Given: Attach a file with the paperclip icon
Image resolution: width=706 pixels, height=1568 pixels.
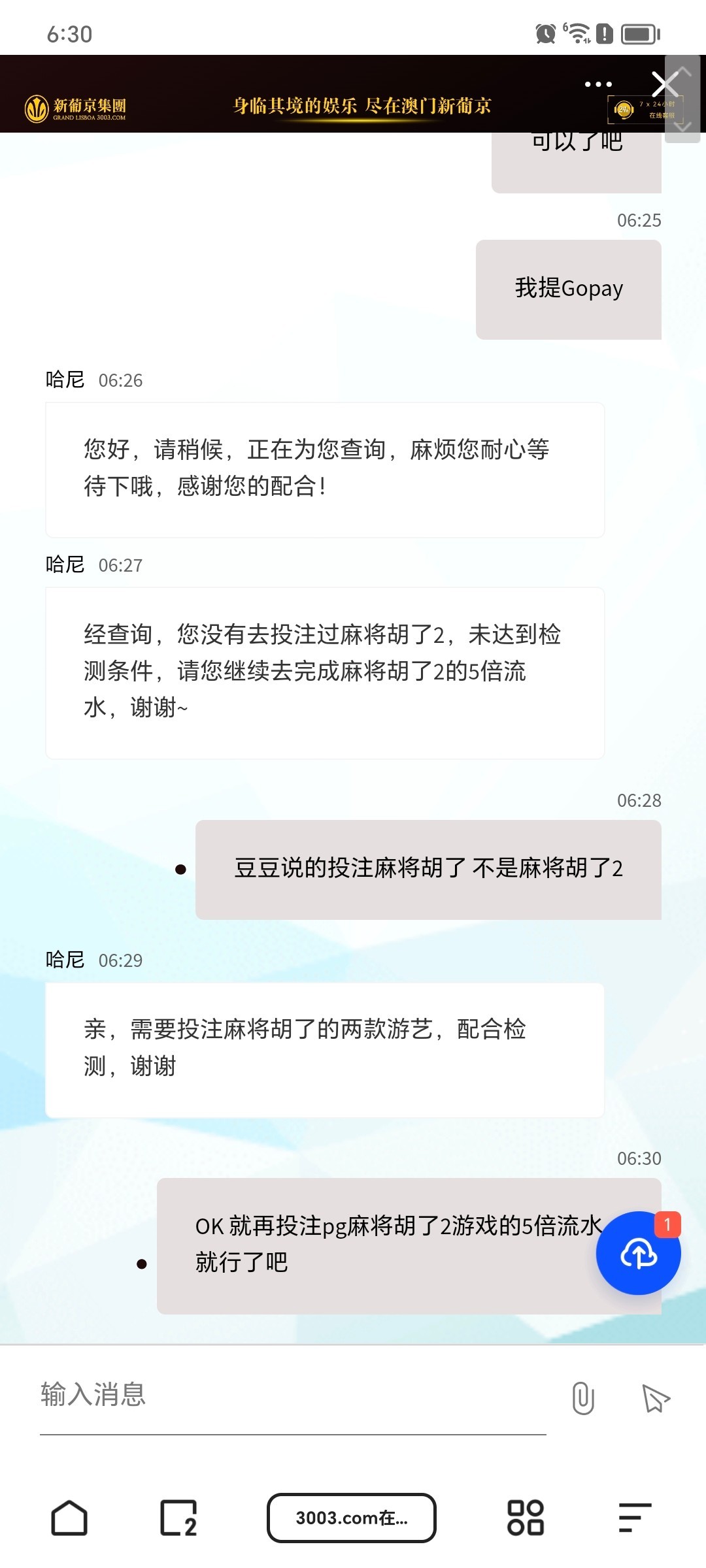Looking at the screenshot, I should click(582, 1398).
